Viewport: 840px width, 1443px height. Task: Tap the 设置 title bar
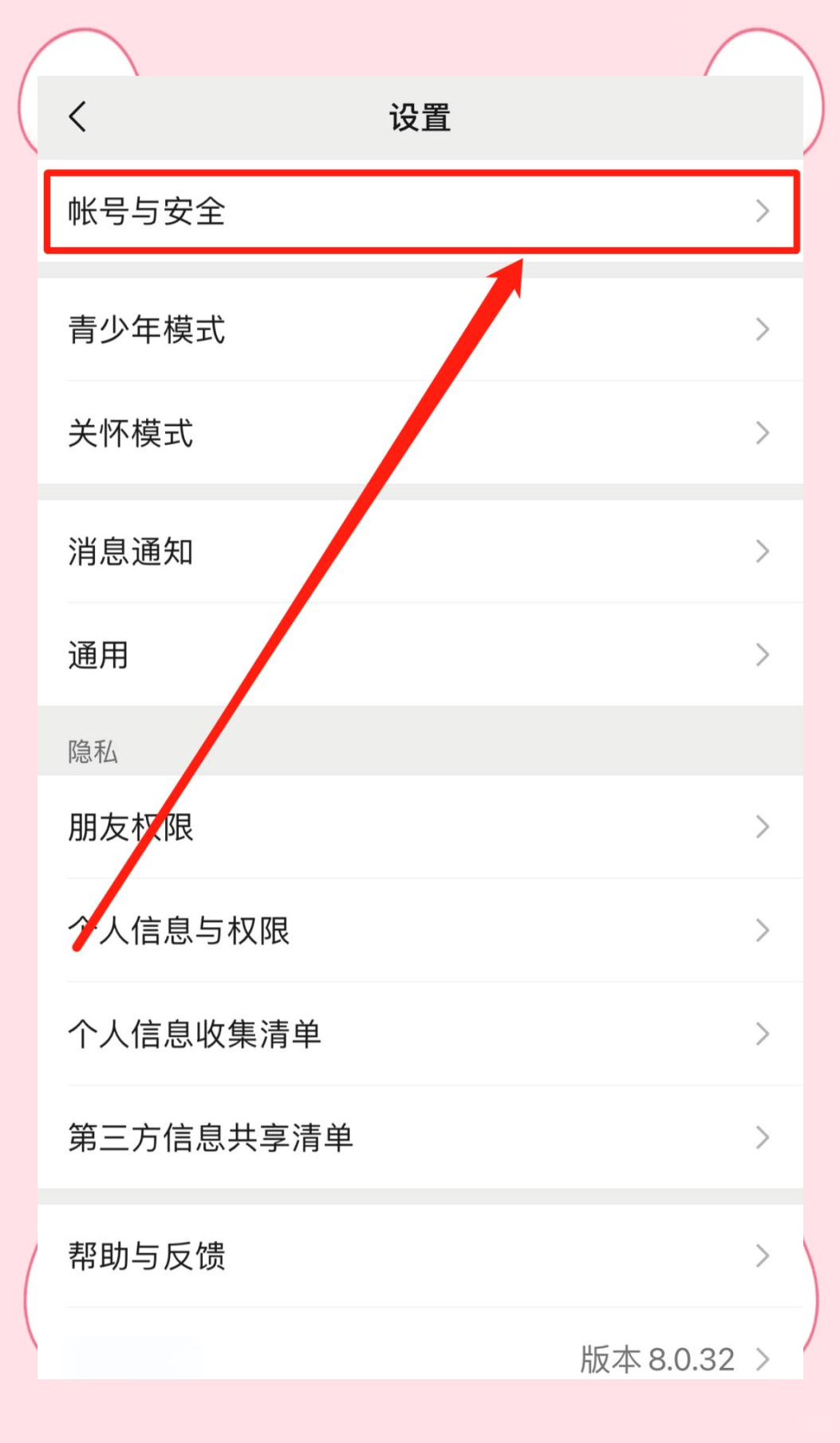(x=420, y=116)
